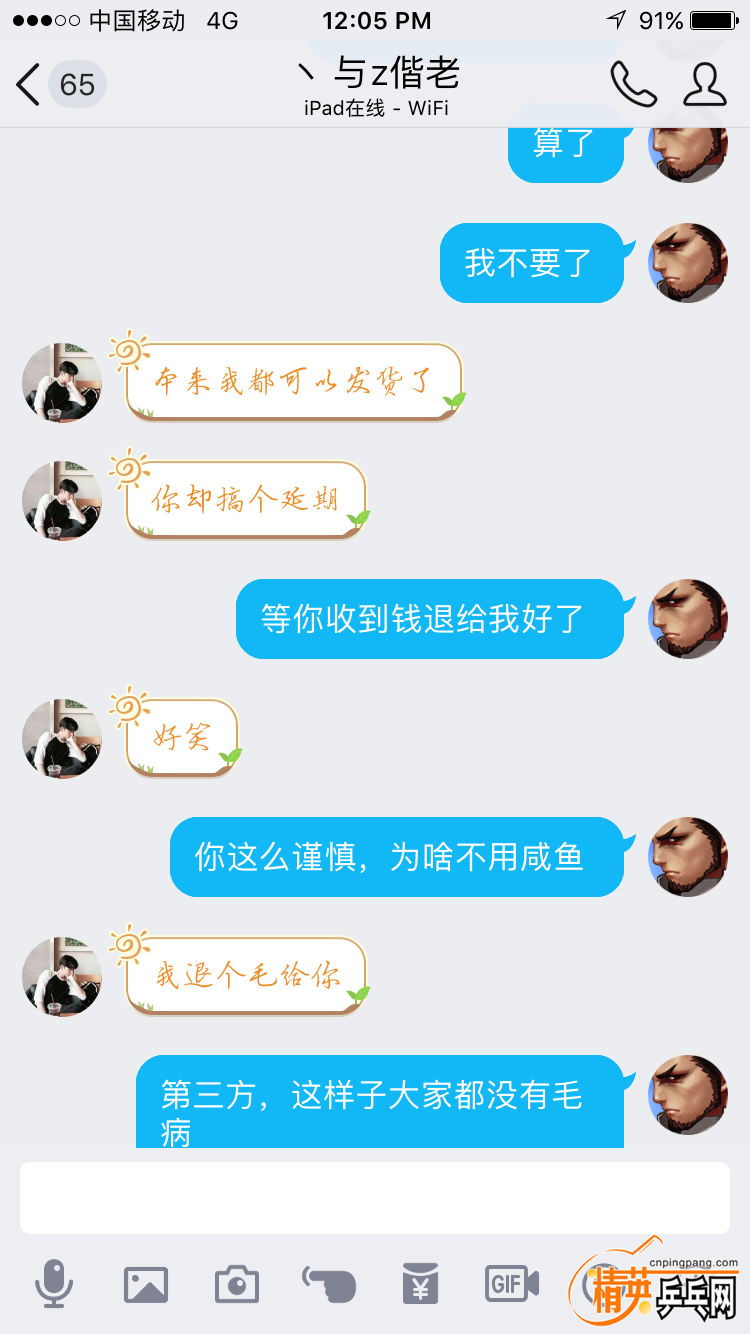Open the photo gallery picker
This screenshot has width=750, height=1334.
(x=146, y=1284)
